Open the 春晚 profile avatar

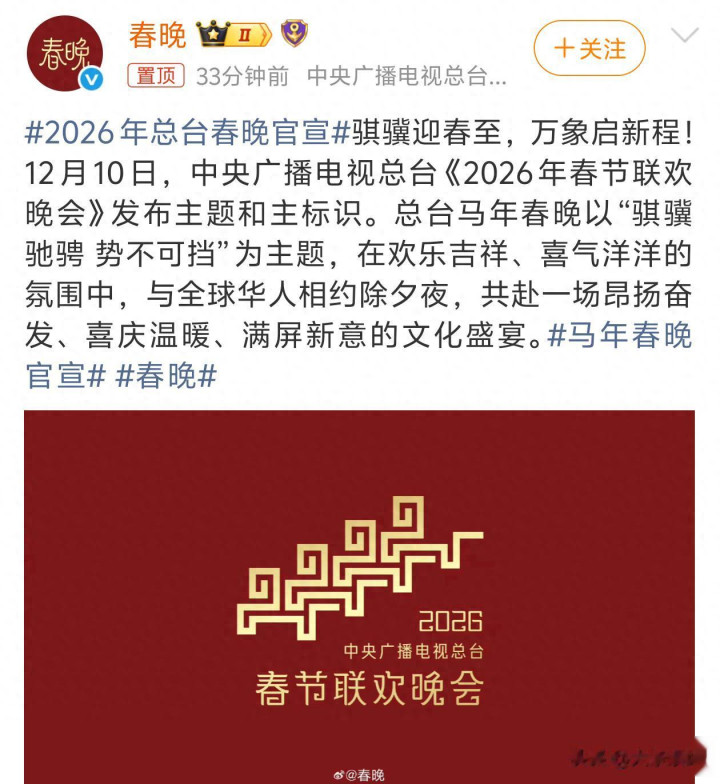coord(64,54)
